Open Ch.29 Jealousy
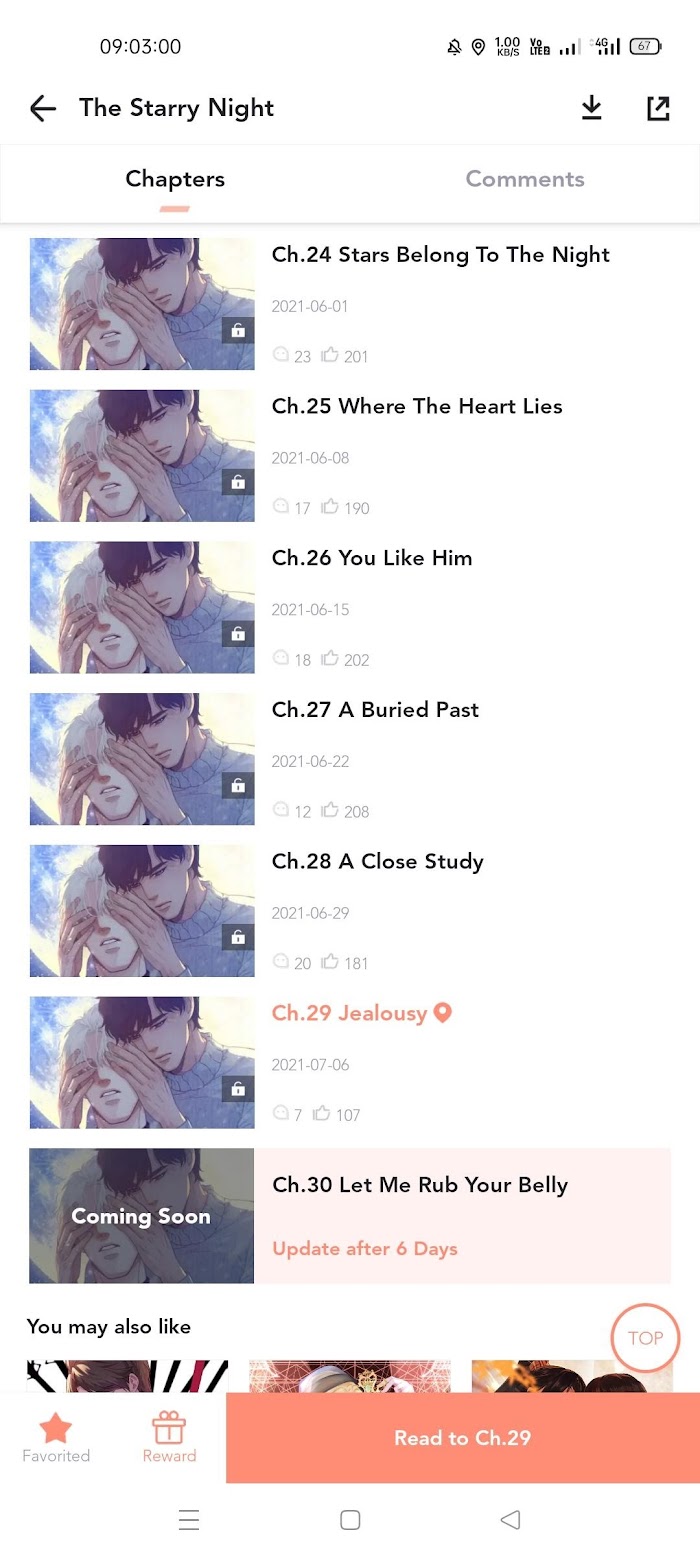Image resolution: width=700 pixels, height=1556 pixels. pyautogui.click(x=349, y=1013)
